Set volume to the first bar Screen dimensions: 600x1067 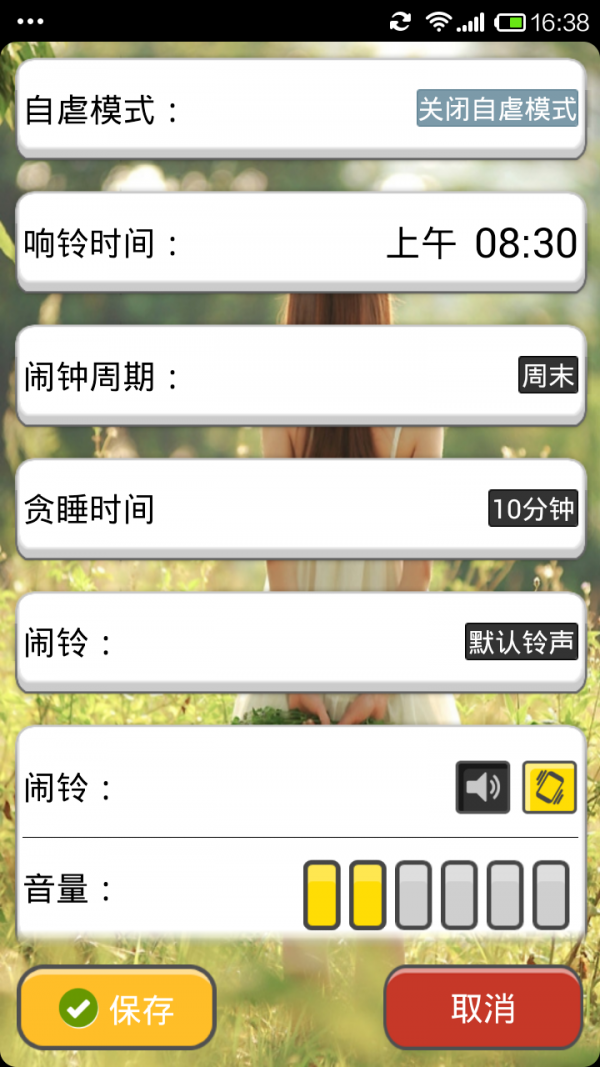pyautogui.click(x=322, y=895)
